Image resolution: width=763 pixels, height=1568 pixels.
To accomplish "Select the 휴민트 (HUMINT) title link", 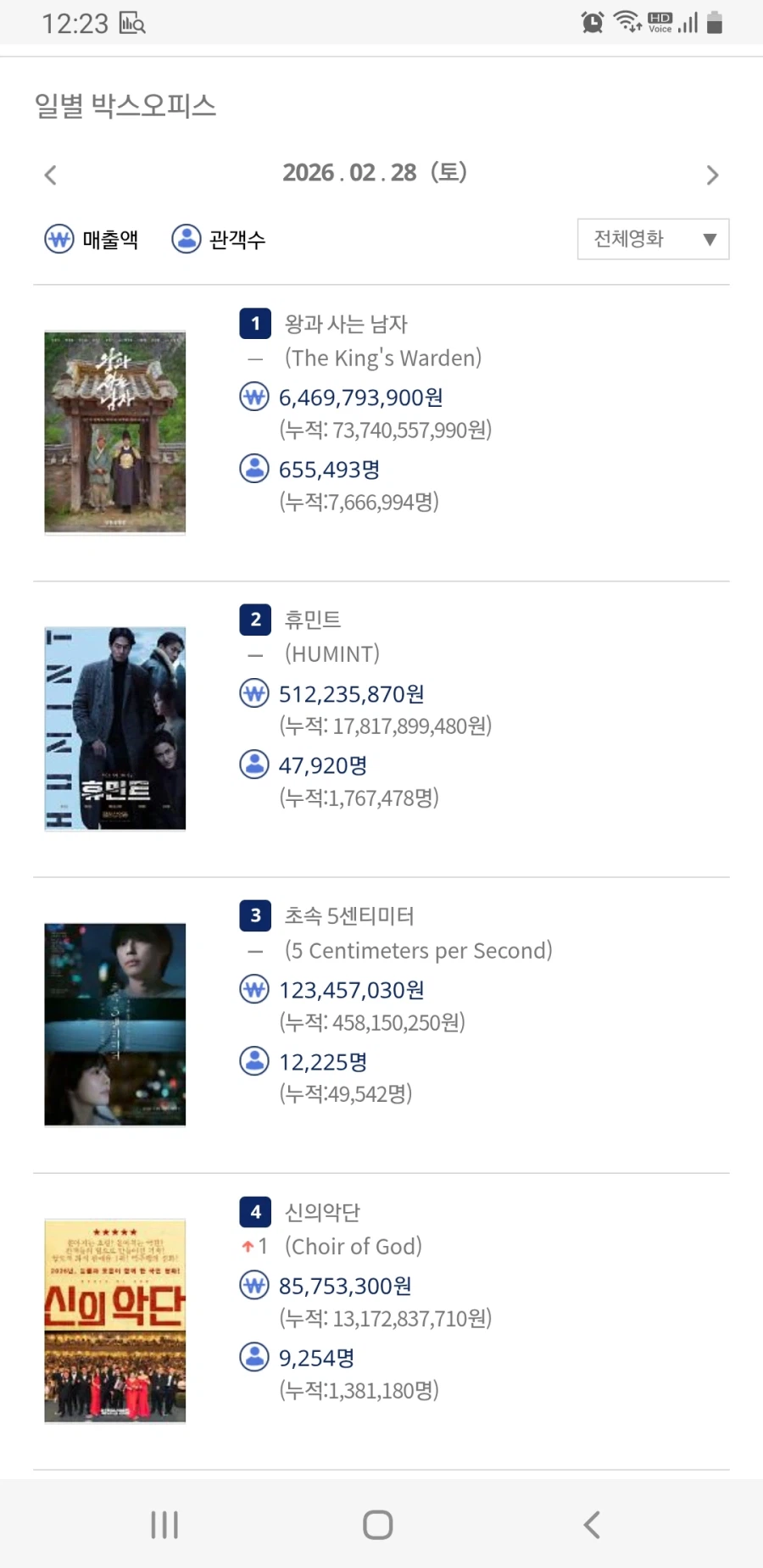I will click(313, 620).
